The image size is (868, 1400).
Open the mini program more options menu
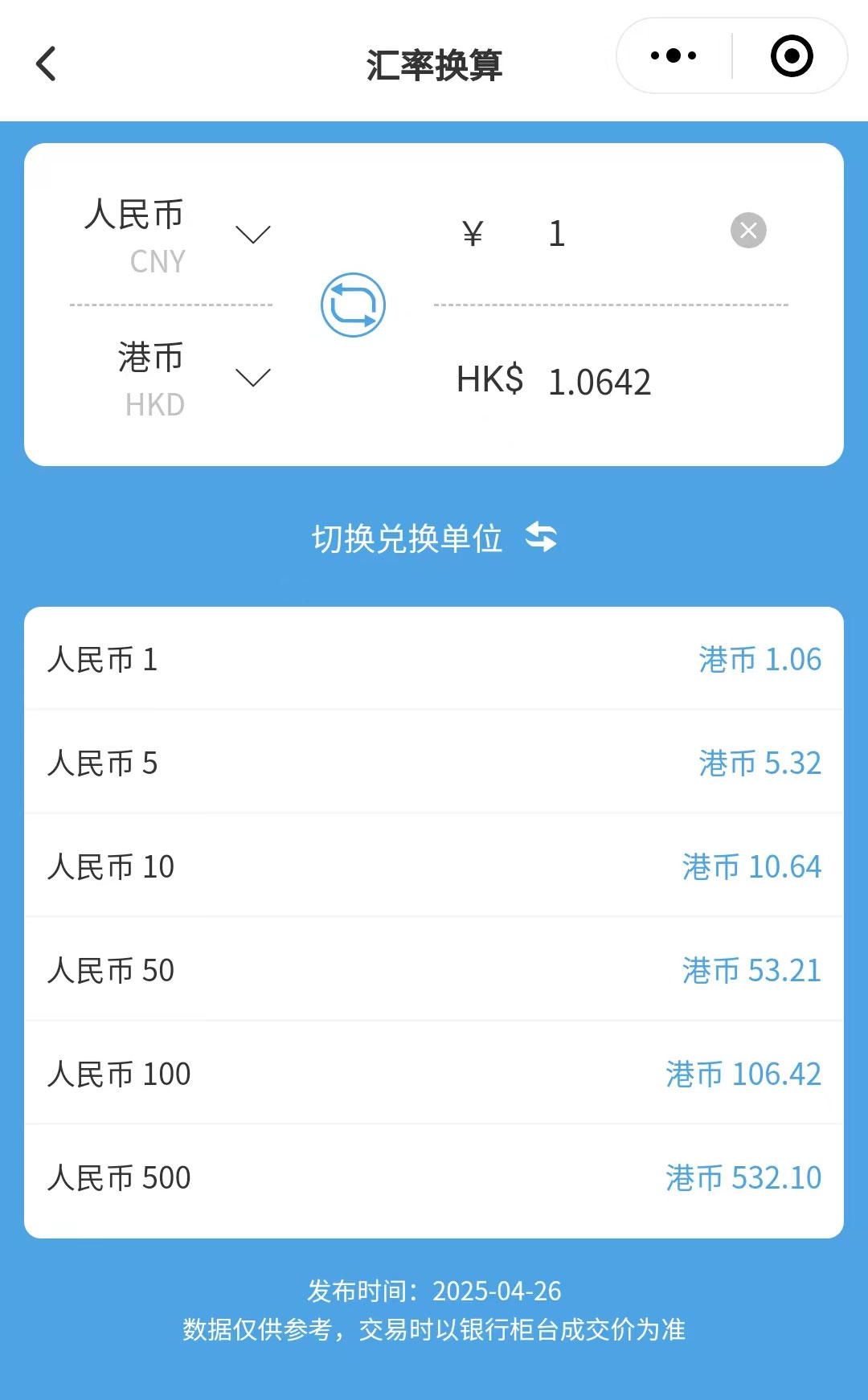point(674,56)
